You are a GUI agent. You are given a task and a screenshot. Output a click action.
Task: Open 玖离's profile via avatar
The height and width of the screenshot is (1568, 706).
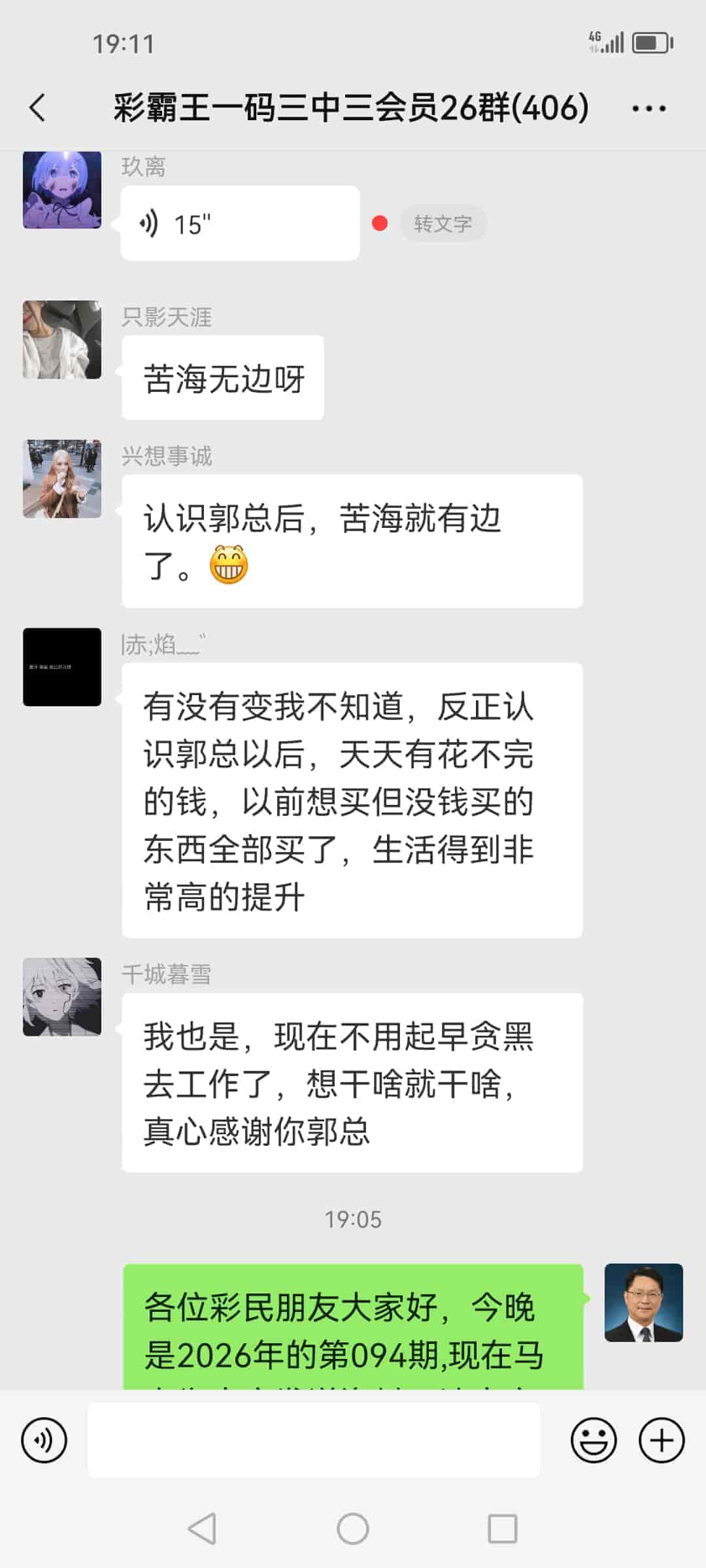pyautogui.click(x=62, y=189)
